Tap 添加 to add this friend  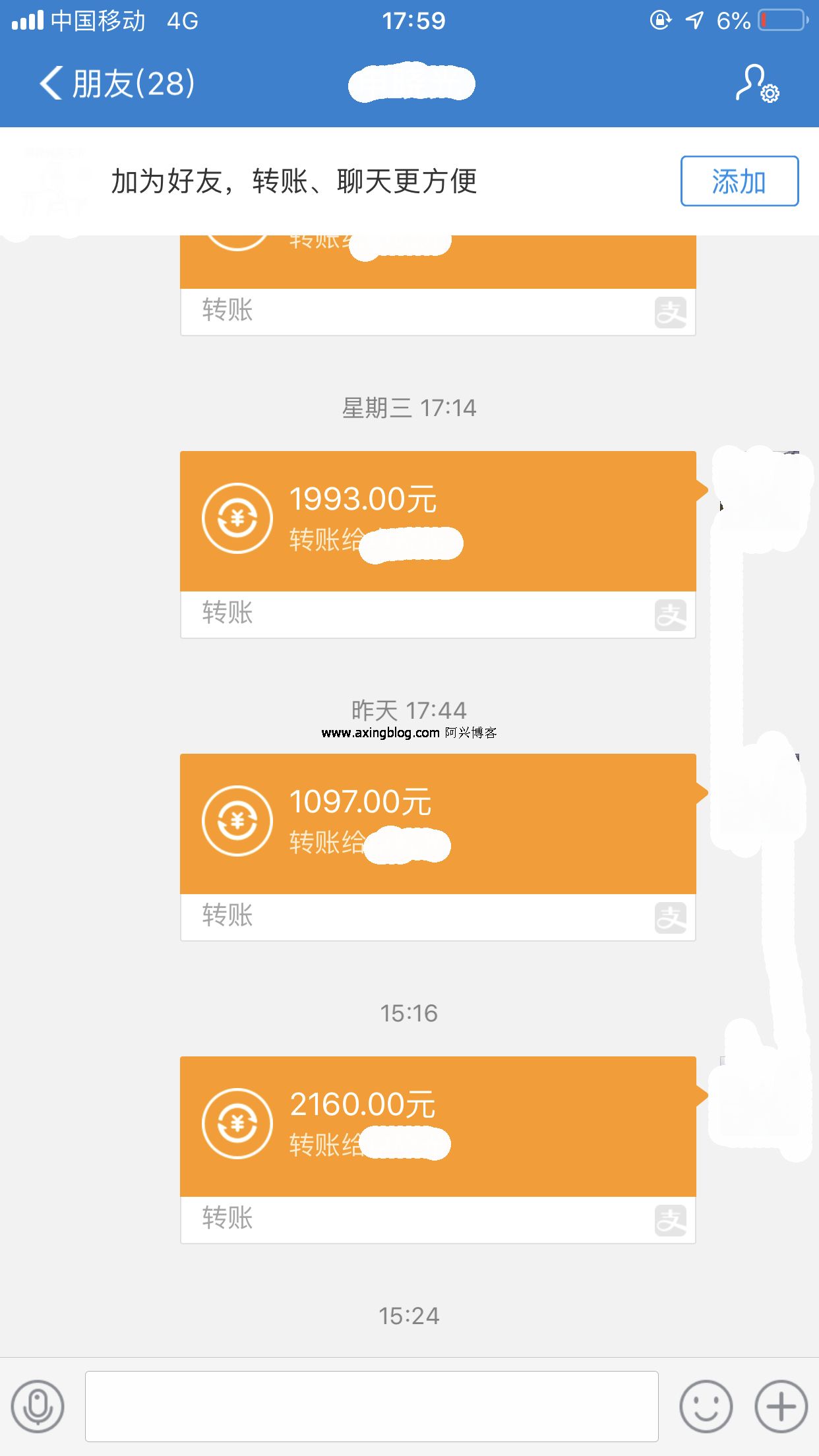pos(739,181)
